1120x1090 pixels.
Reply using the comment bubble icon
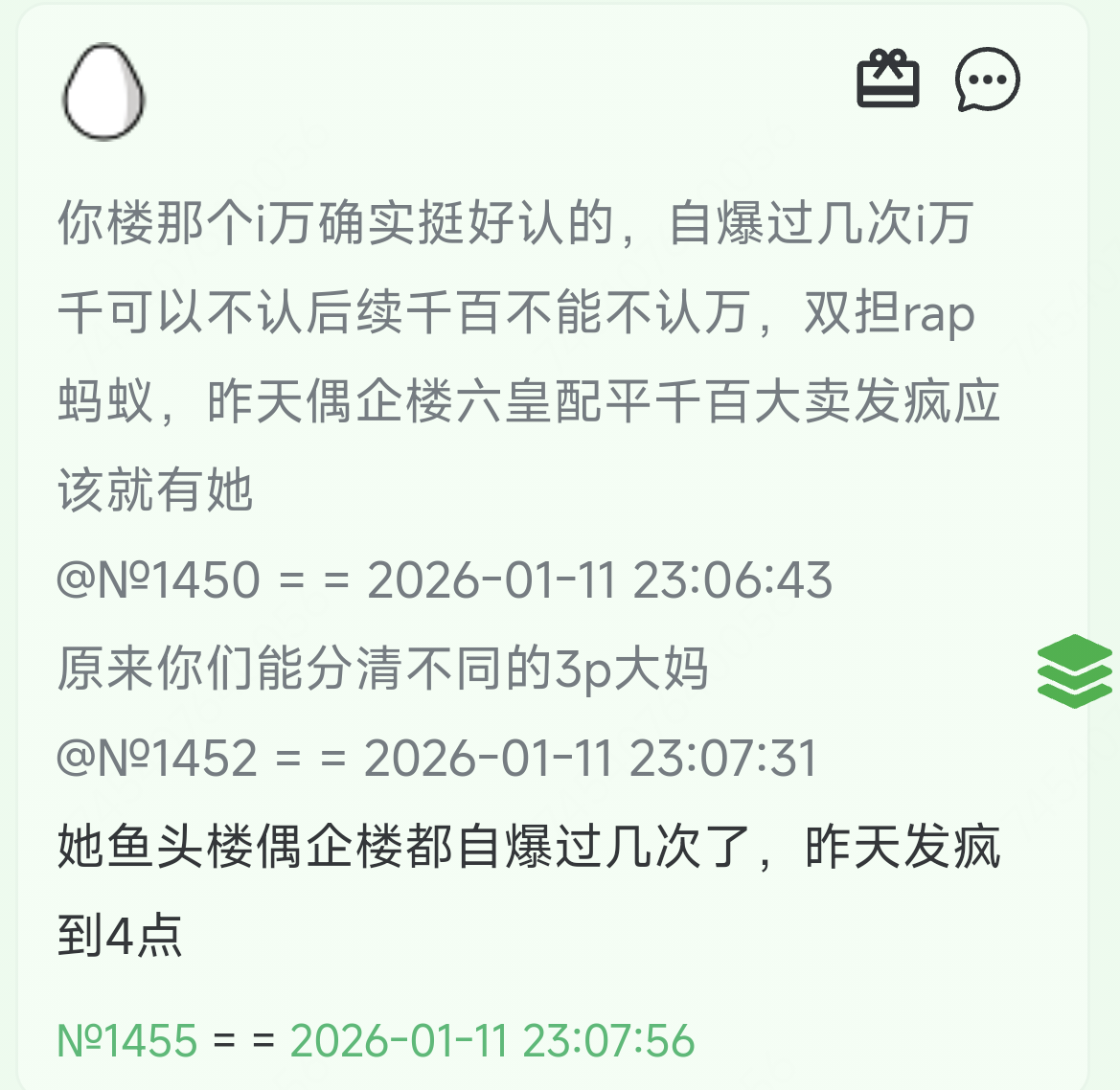987,79
